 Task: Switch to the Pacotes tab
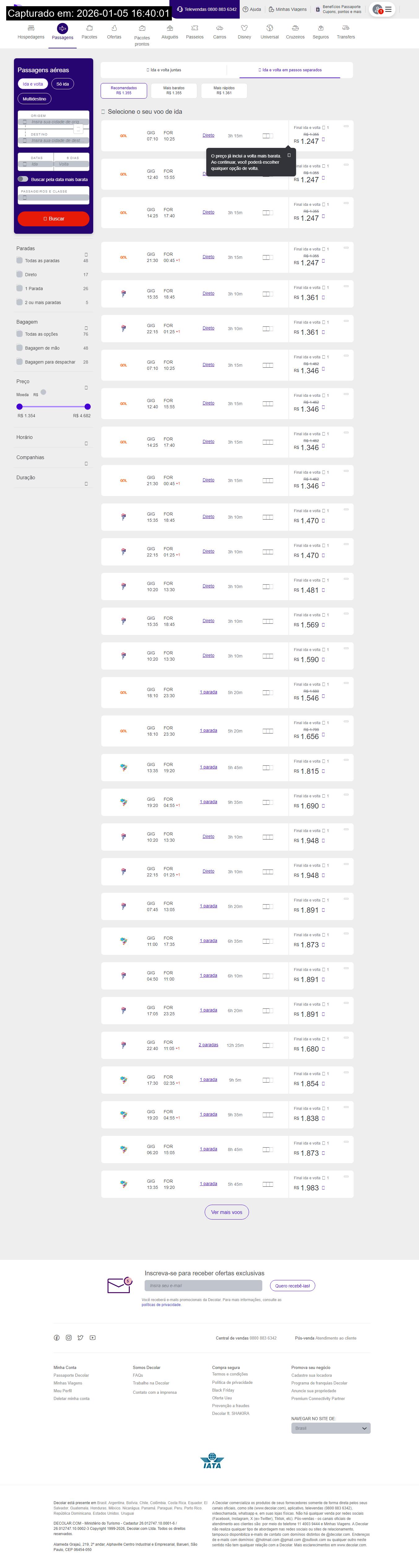pyautogui.click(x=89, y=32)
